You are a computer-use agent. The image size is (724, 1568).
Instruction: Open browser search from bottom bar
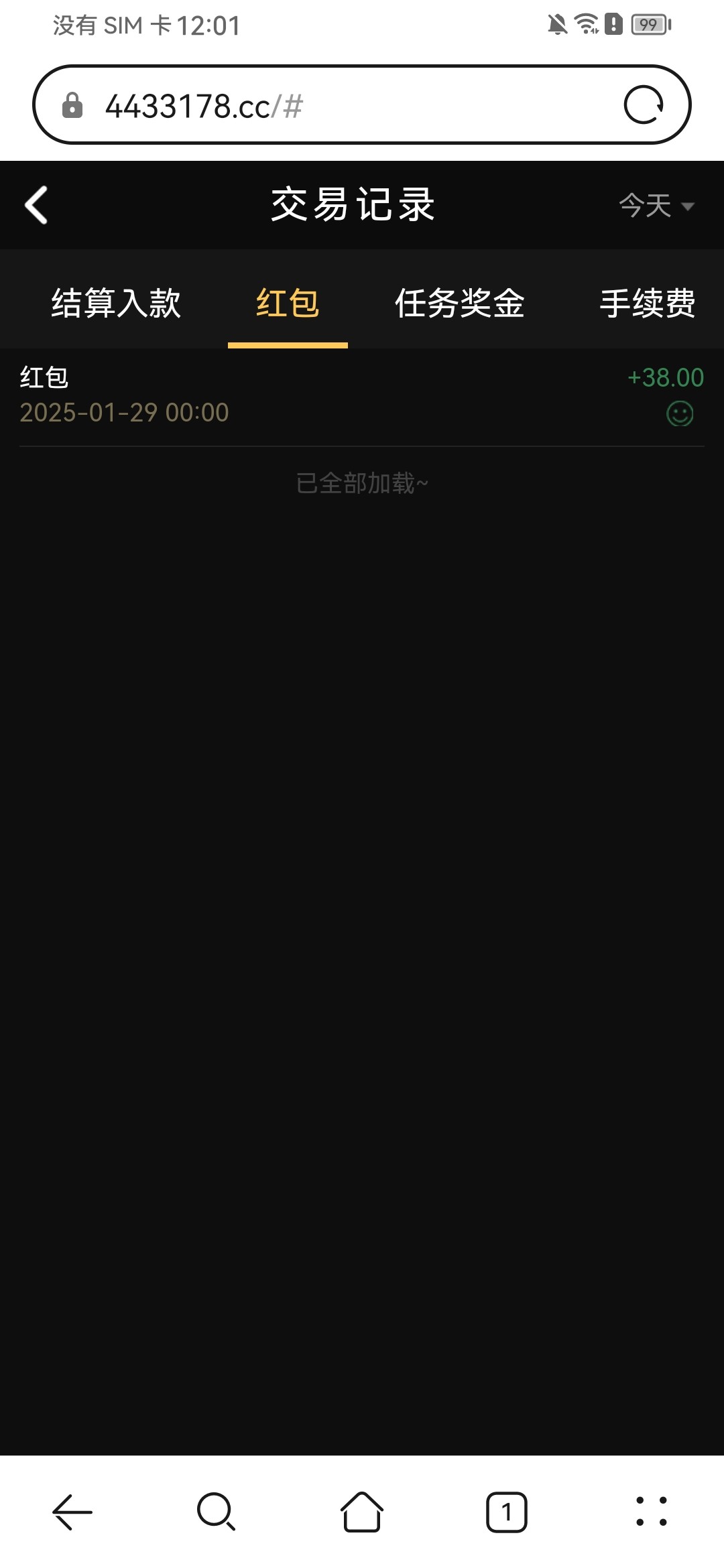click(217, 1512)
